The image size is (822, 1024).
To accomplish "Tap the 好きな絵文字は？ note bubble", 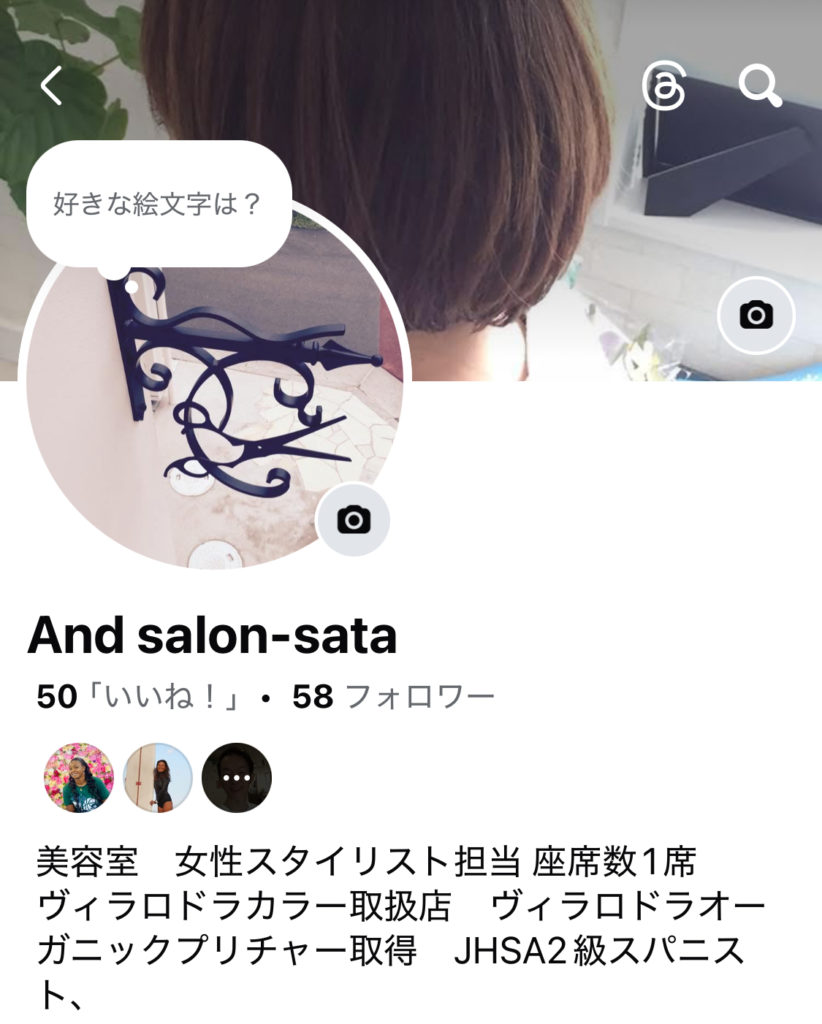I will click(158, 204).
